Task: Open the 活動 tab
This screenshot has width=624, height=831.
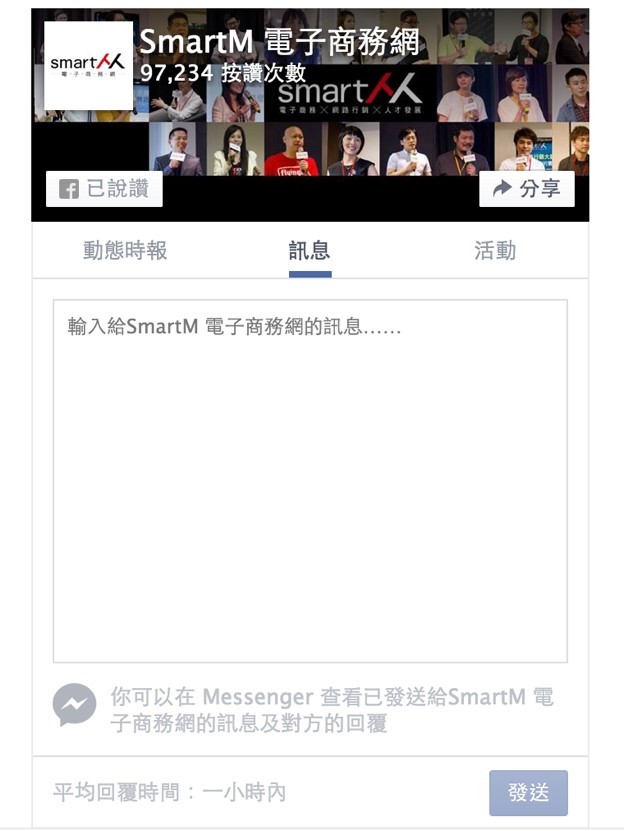Action: pos(495,250)
